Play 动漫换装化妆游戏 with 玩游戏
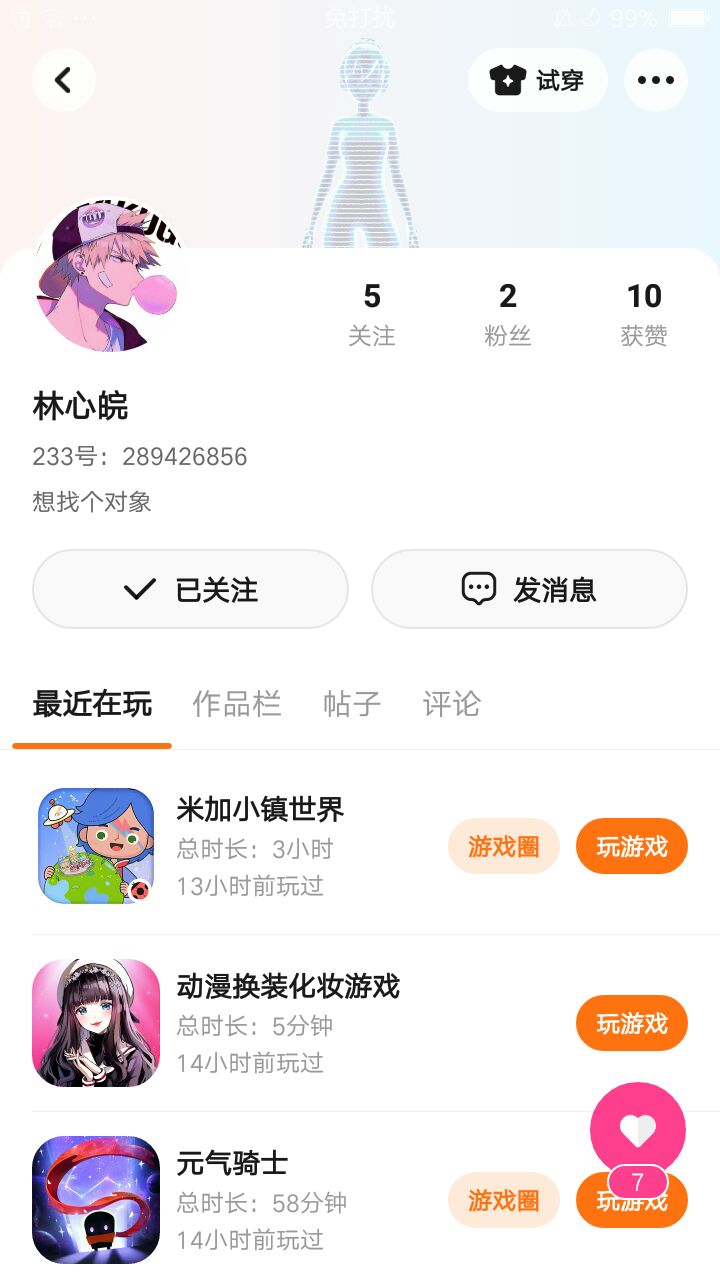 coord(631,1023)
